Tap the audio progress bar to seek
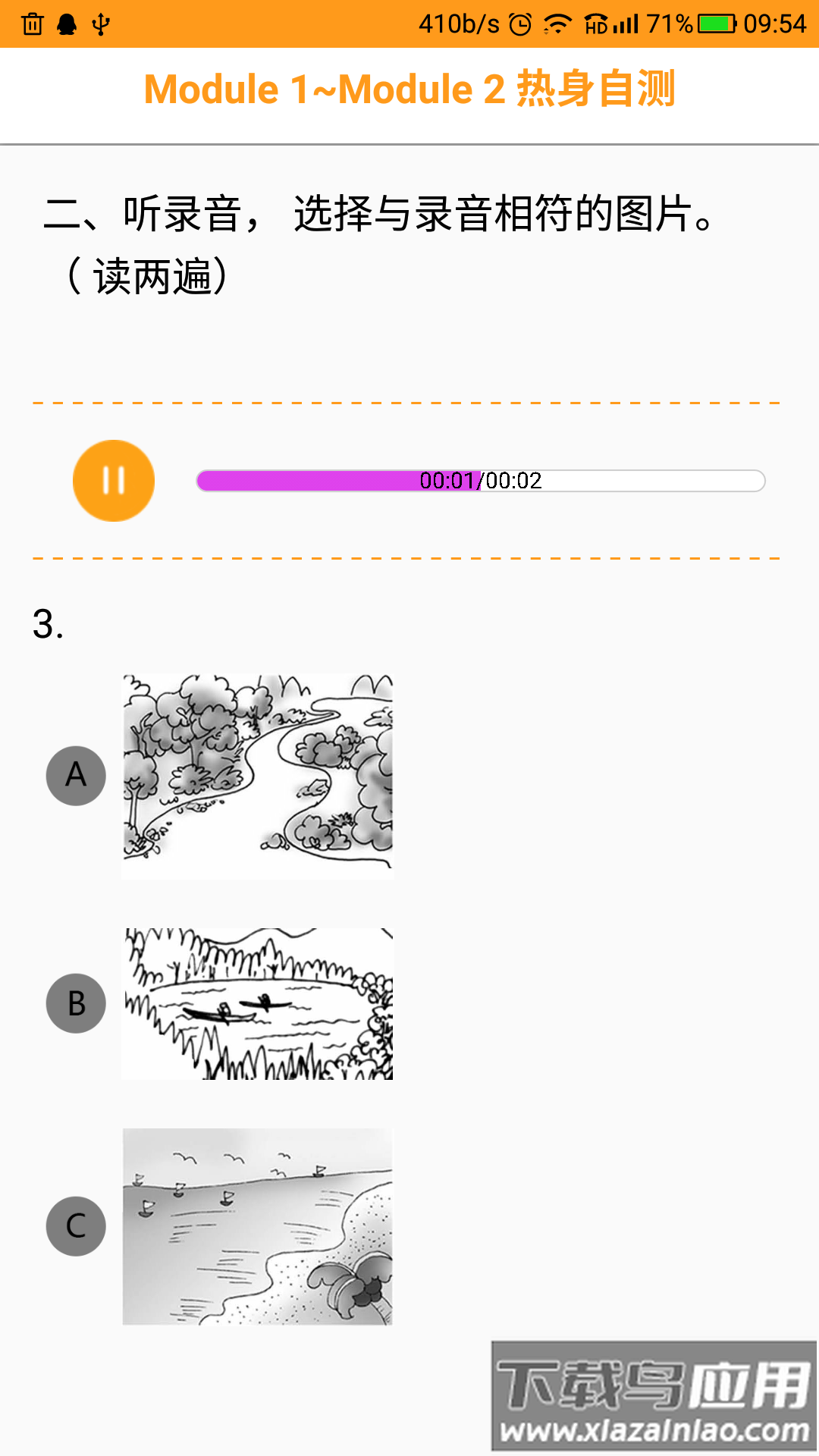The height and width of the screenshot is (1456, 819). [x=481, y=481]
